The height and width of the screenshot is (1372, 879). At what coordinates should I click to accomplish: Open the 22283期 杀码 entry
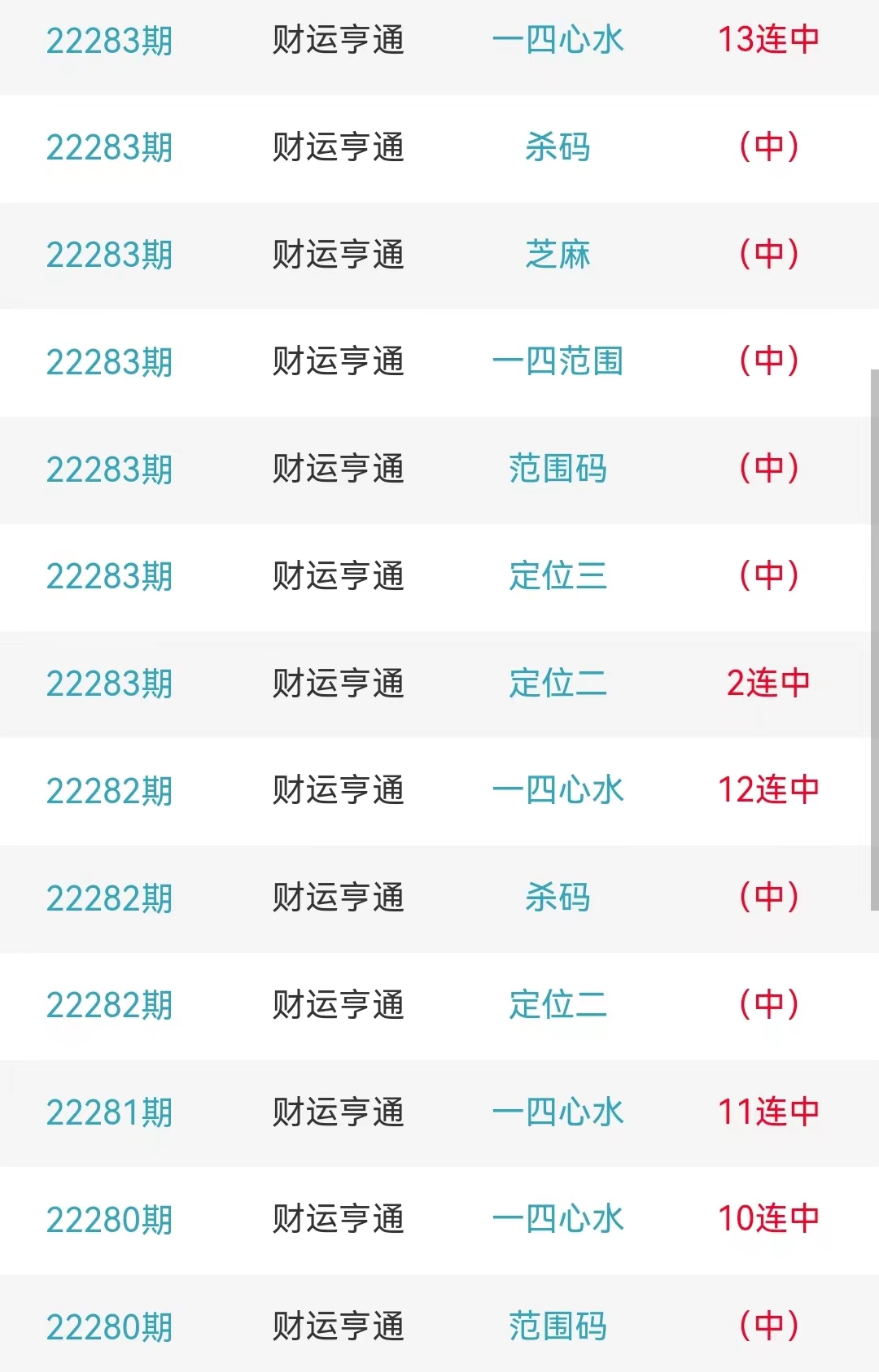[558, 148]
